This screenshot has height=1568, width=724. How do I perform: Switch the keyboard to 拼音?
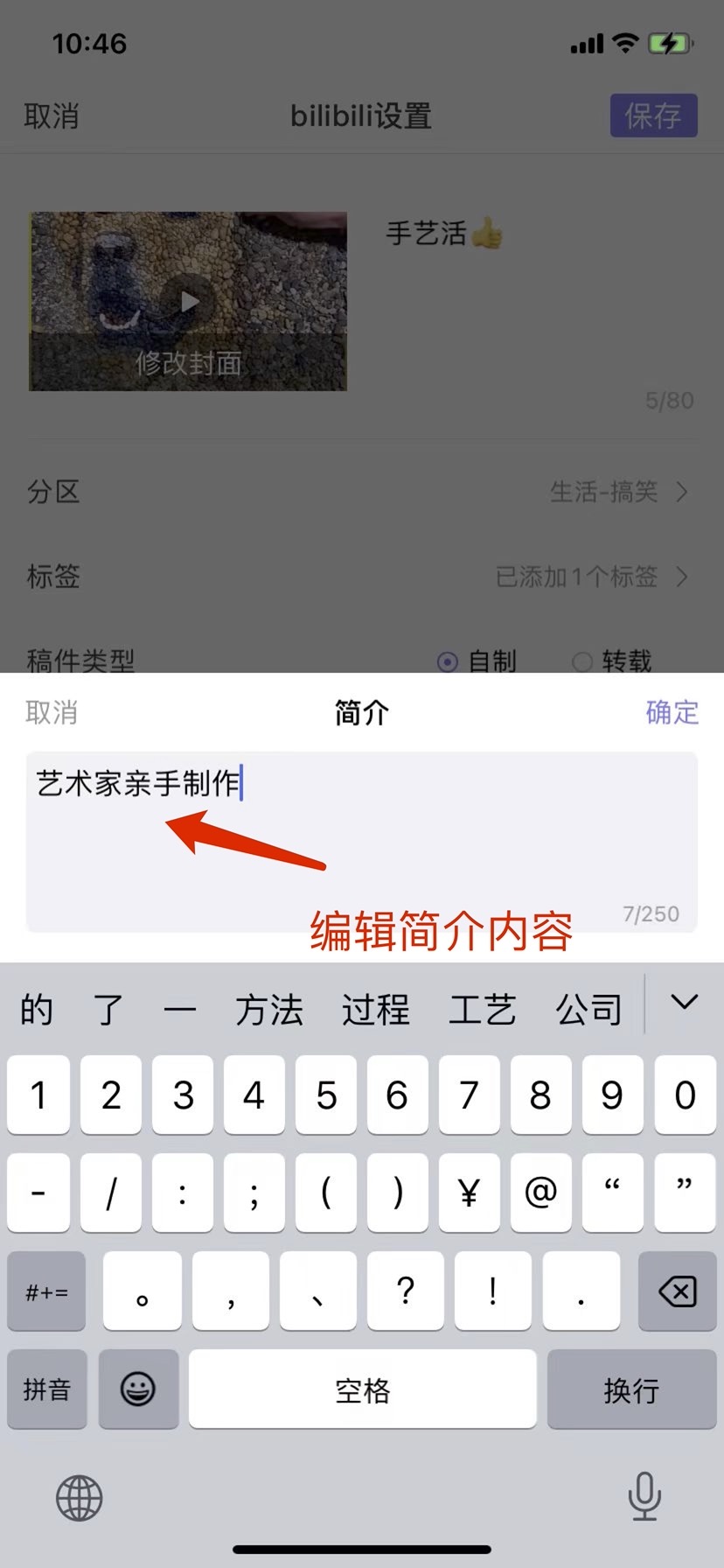click(47, 1389)
